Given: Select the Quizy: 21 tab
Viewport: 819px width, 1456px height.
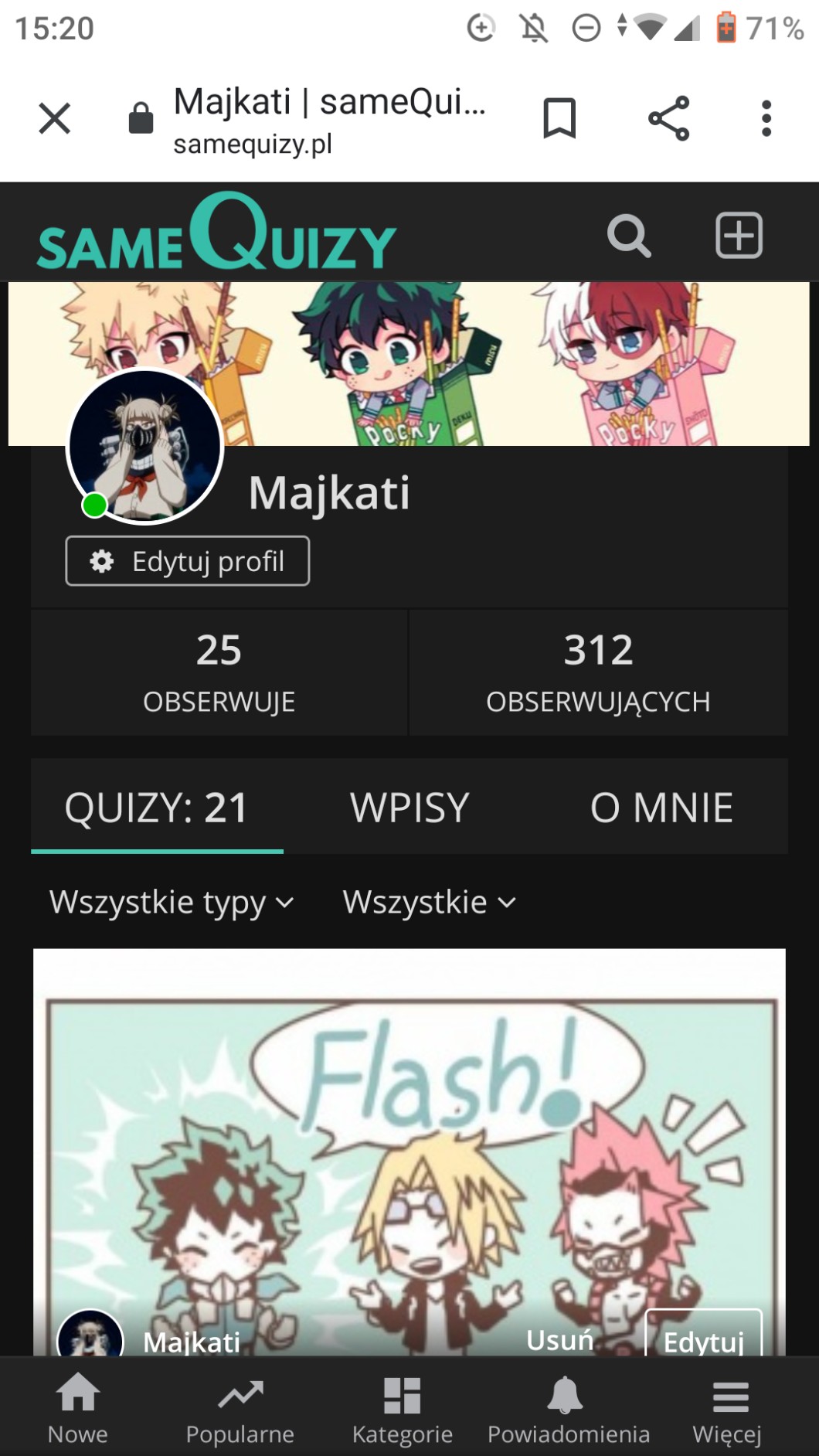Looking at the screenshot, I should 157,808.
